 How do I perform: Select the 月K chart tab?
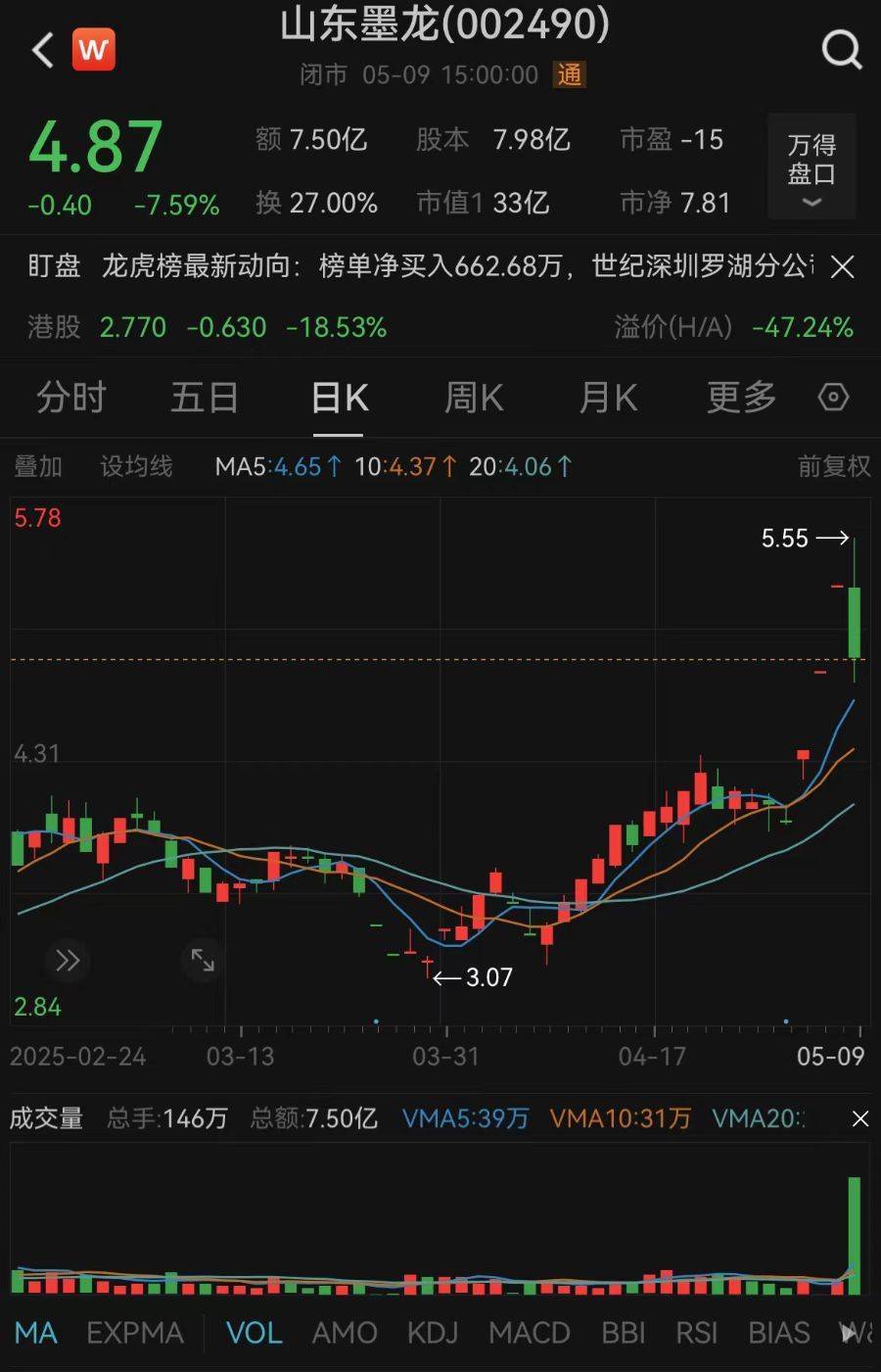(608, 398)
